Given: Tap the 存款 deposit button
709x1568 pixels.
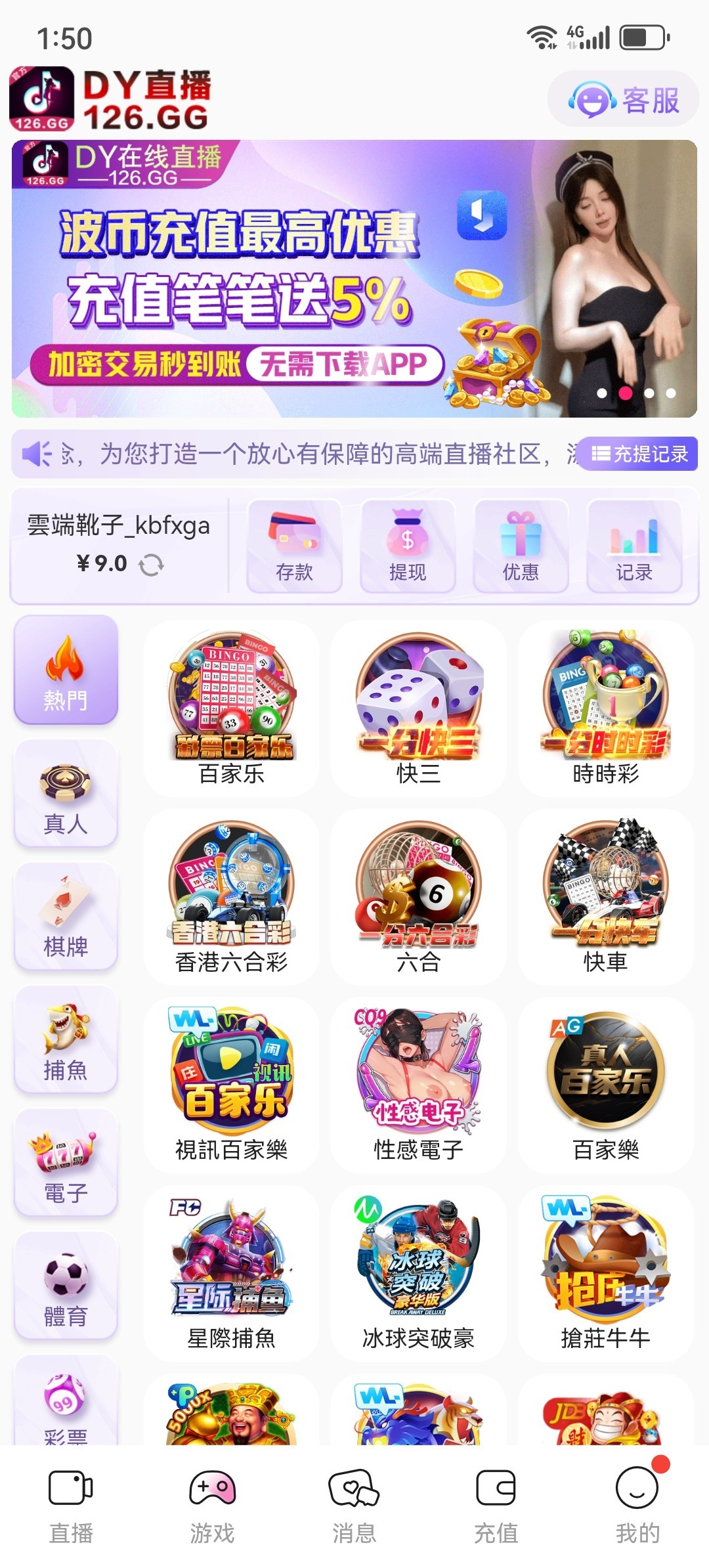Looking at the screenshot, I should [294, 546].
